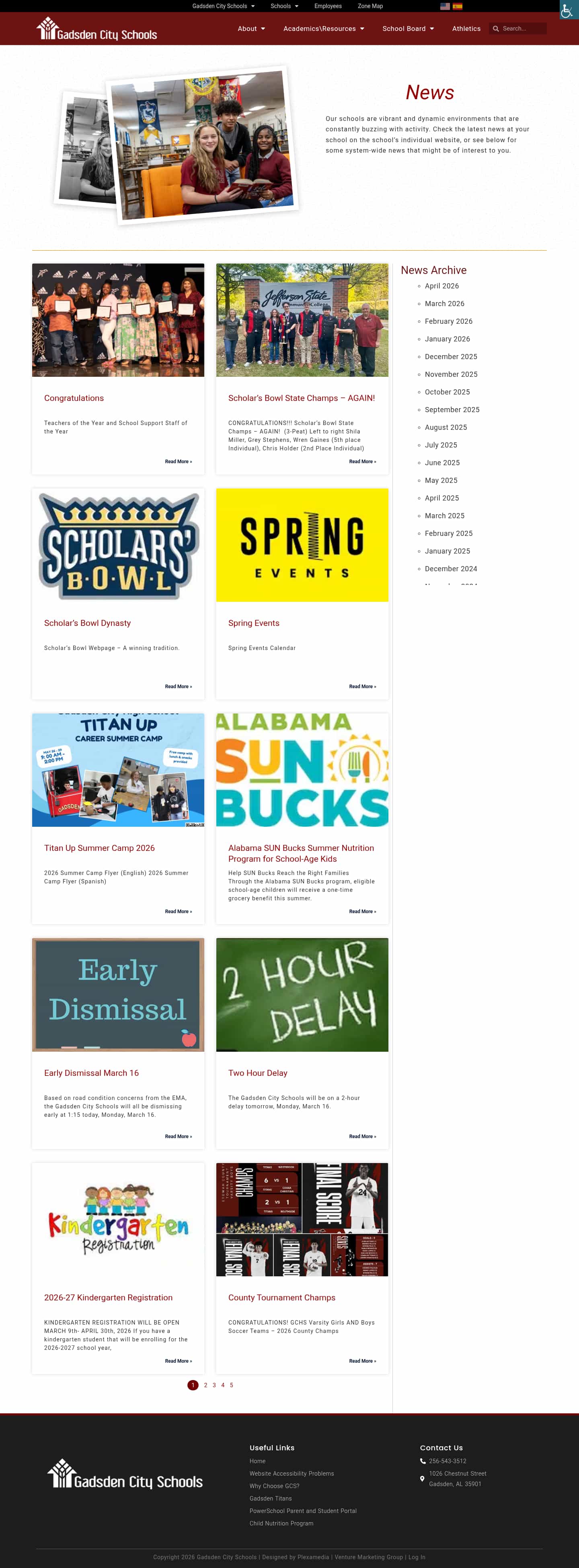Go to the Athletics page

coord(466,29)
